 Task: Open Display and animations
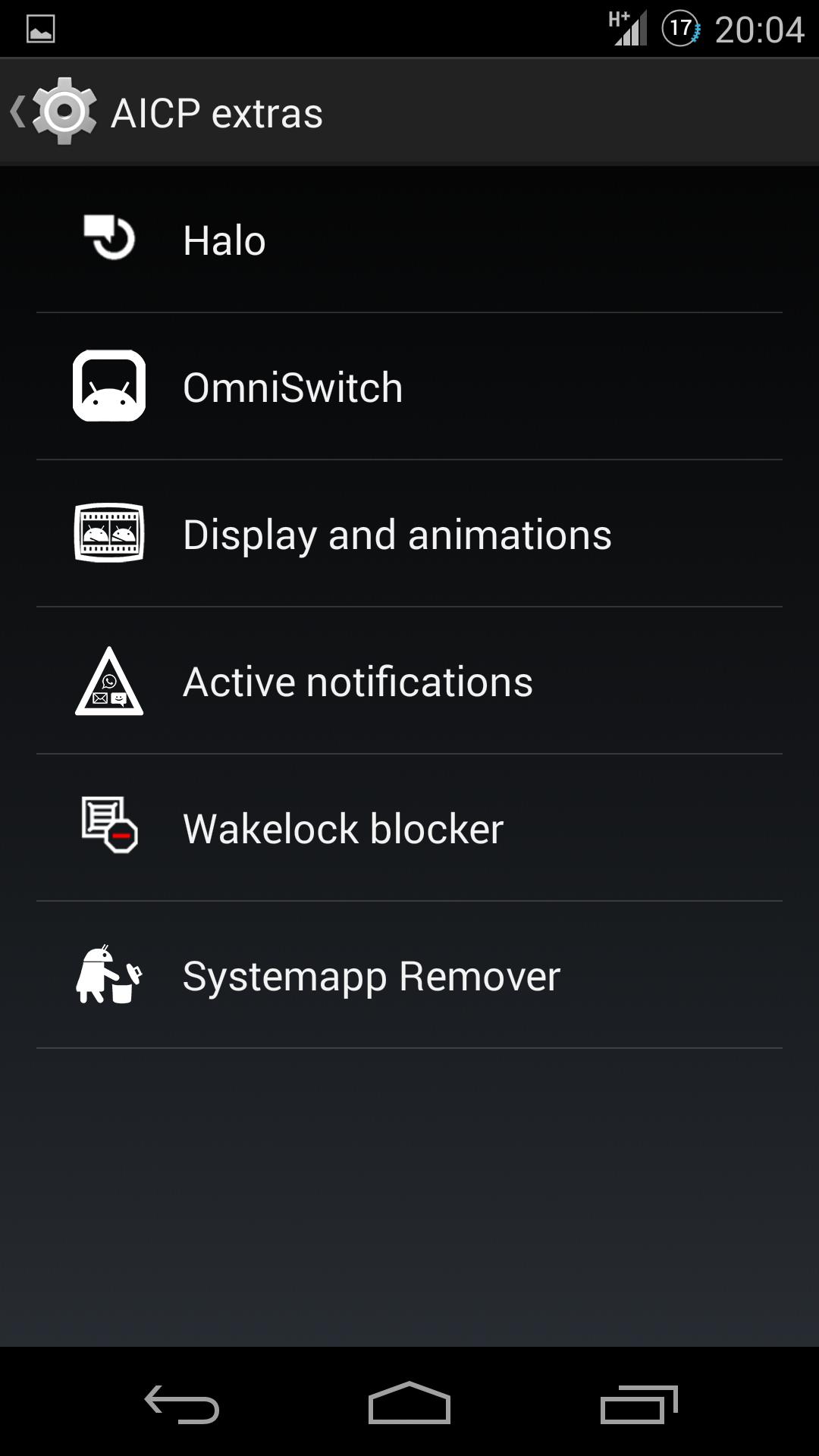(409, 534)
